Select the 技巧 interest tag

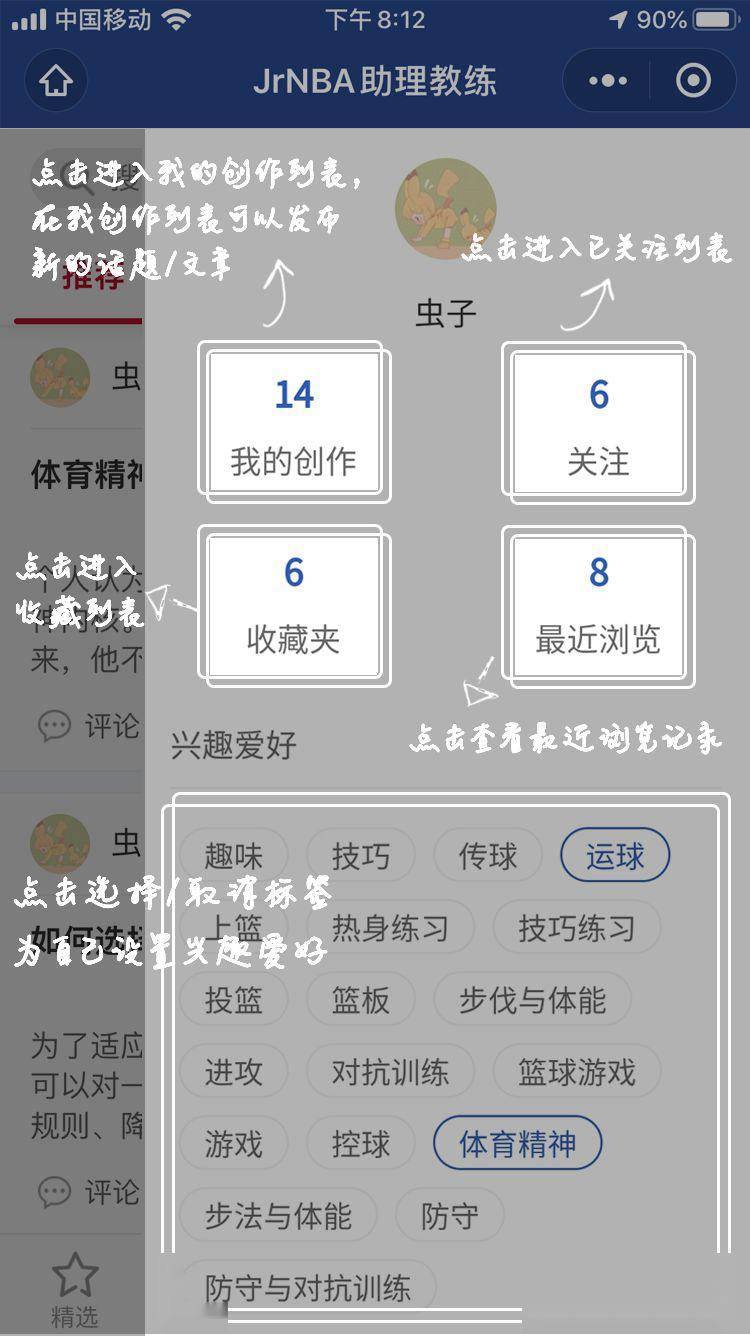[360, 856]
